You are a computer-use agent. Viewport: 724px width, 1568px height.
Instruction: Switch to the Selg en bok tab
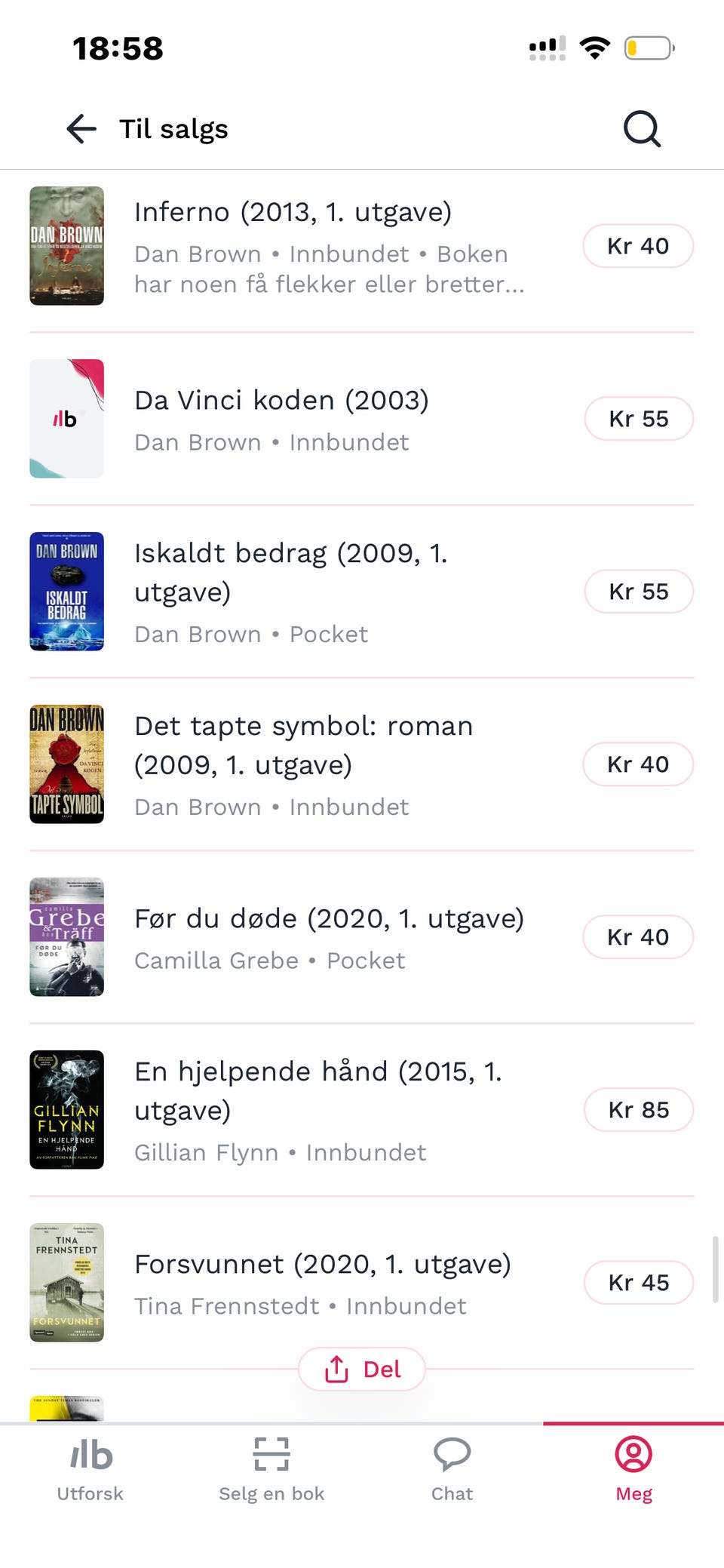point(271,1470)
